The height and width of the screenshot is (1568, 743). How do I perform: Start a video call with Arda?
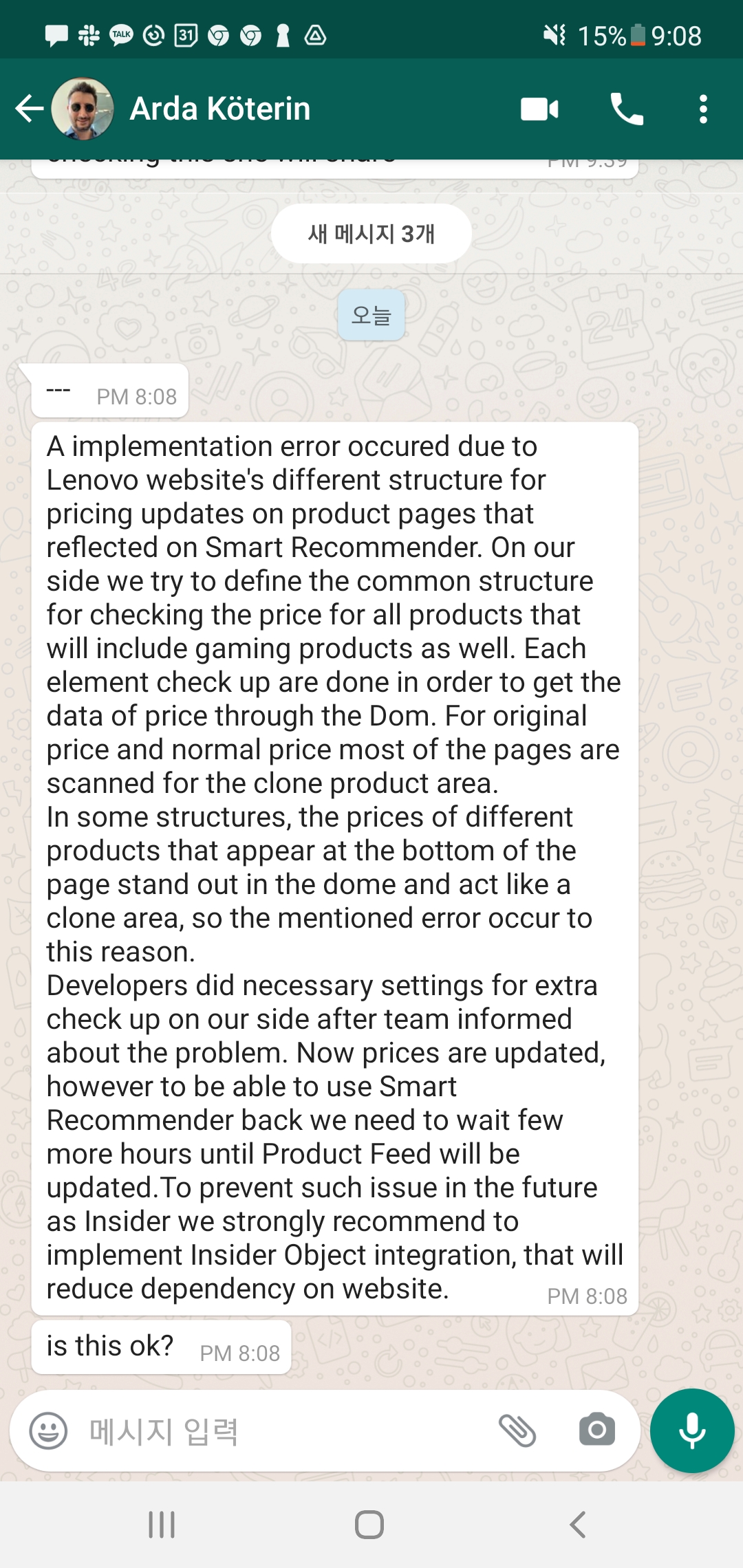click(x=539, y=109)
